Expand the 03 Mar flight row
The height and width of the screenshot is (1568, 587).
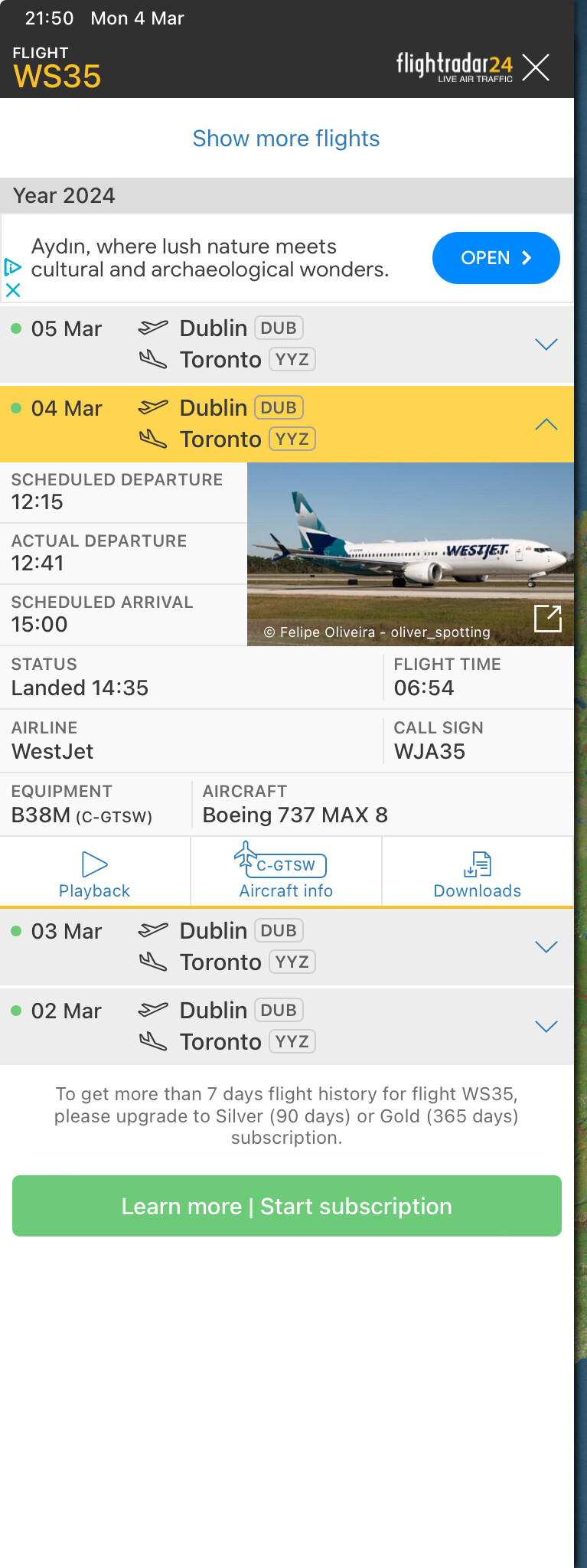coord(546,947)
